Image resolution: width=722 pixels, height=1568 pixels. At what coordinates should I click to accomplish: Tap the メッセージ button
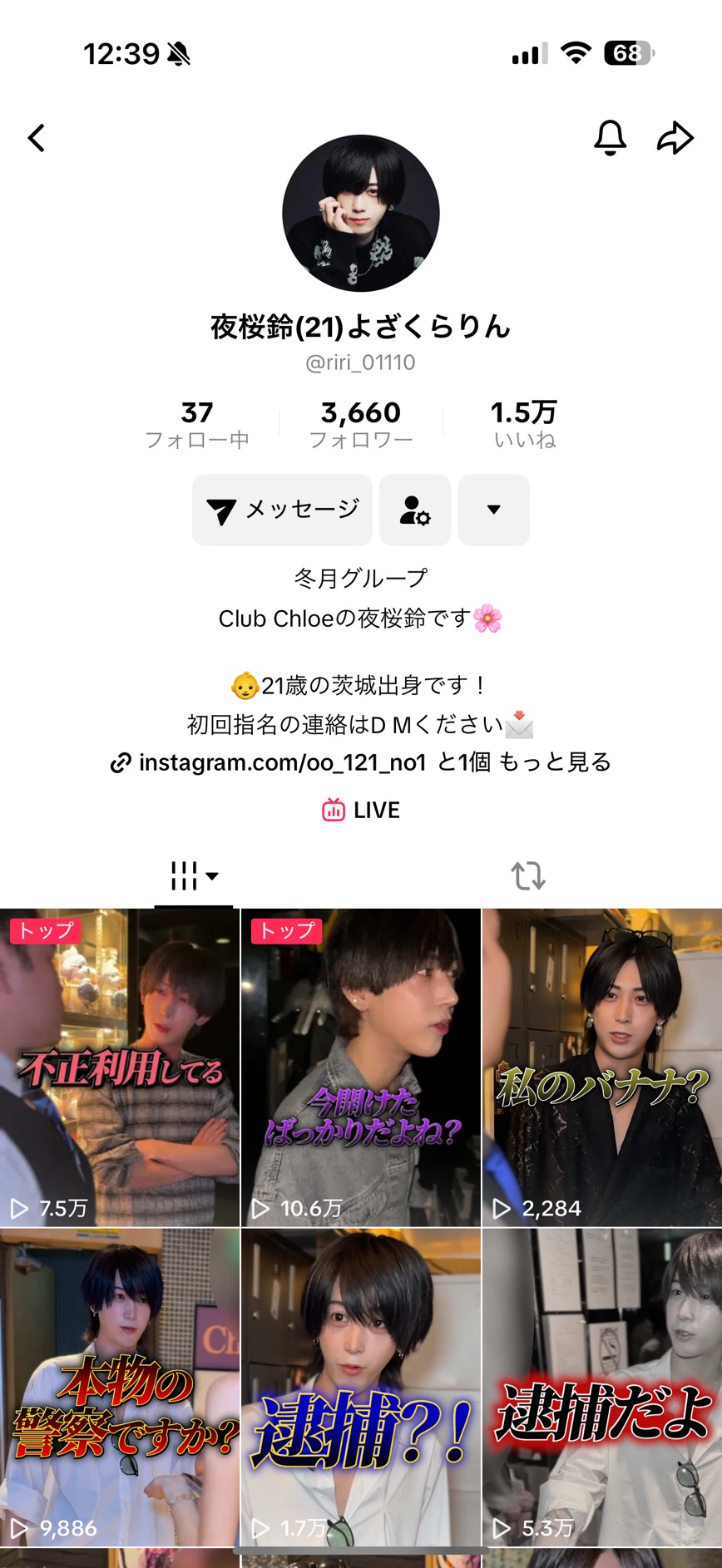282,510
